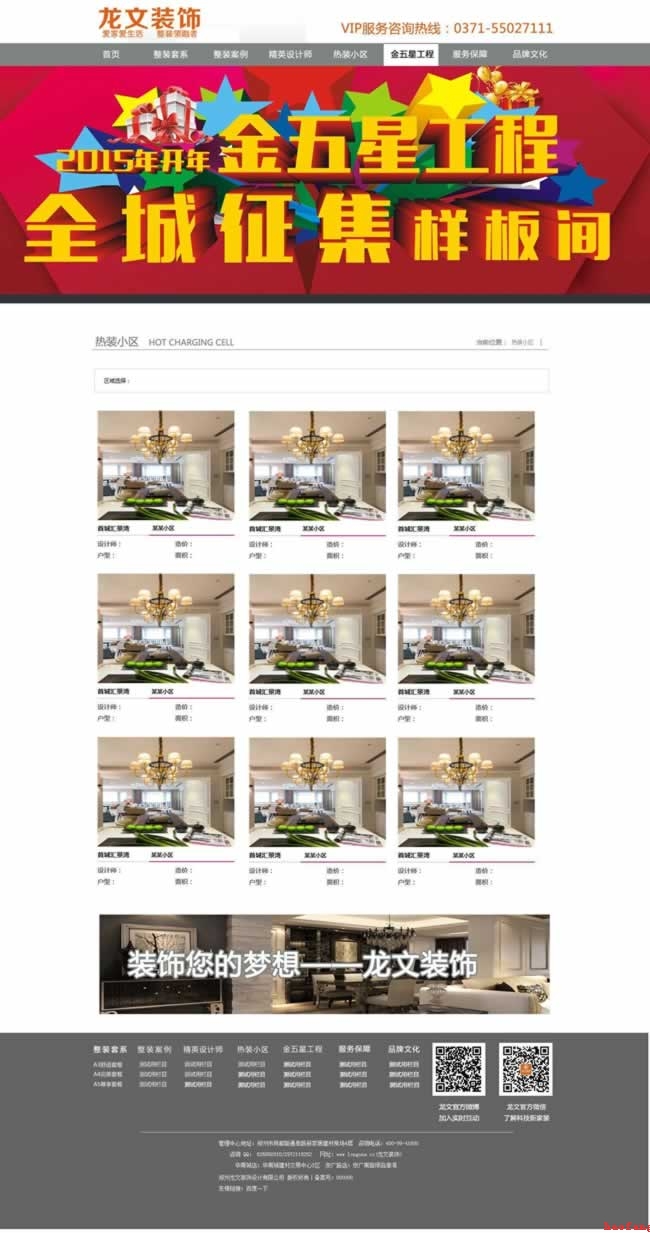Open the footer link 整装套系
Image resolution: width=650 pixels, height=1233 pixels.
pyautogui.click(x=110, y=1050)
